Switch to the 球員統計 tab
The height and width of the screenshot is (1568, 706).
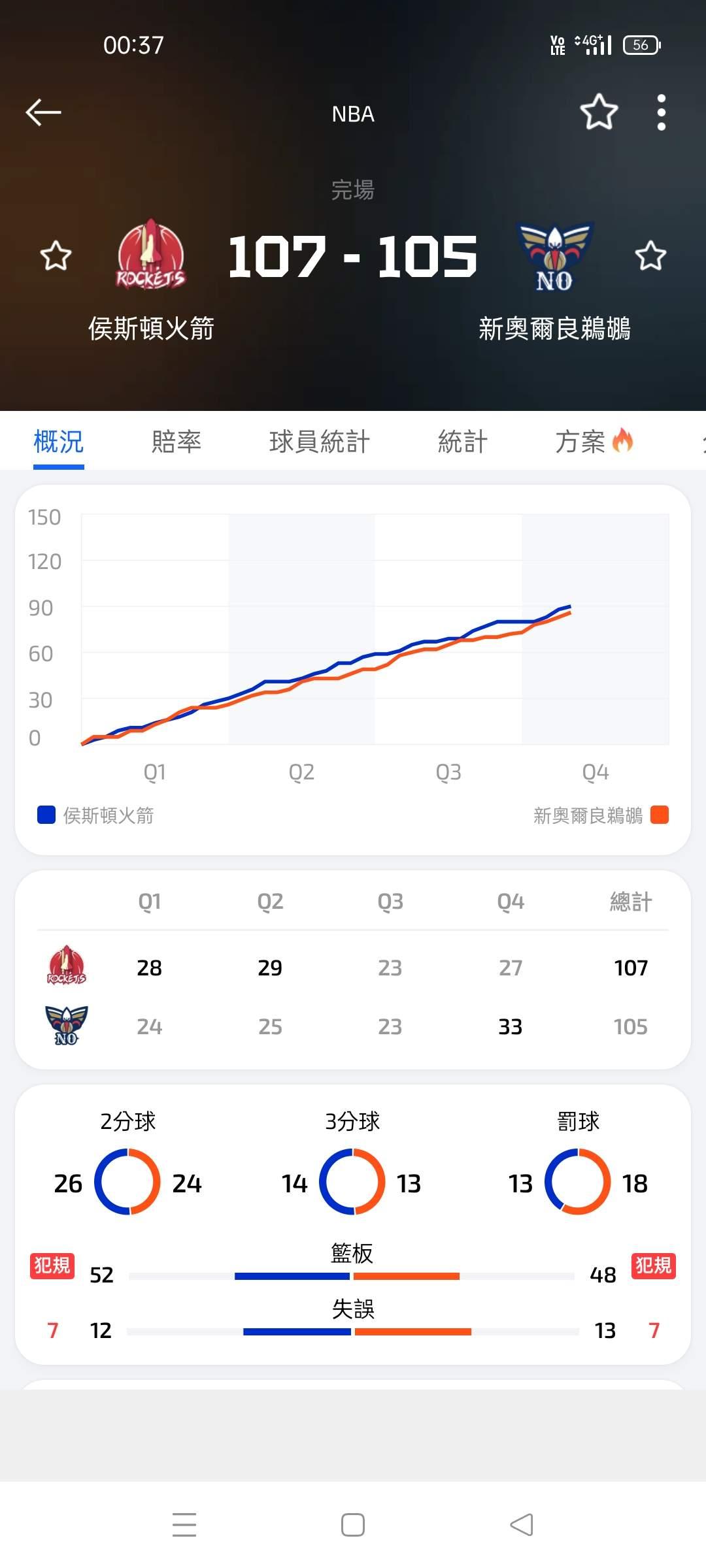point(320,442)
